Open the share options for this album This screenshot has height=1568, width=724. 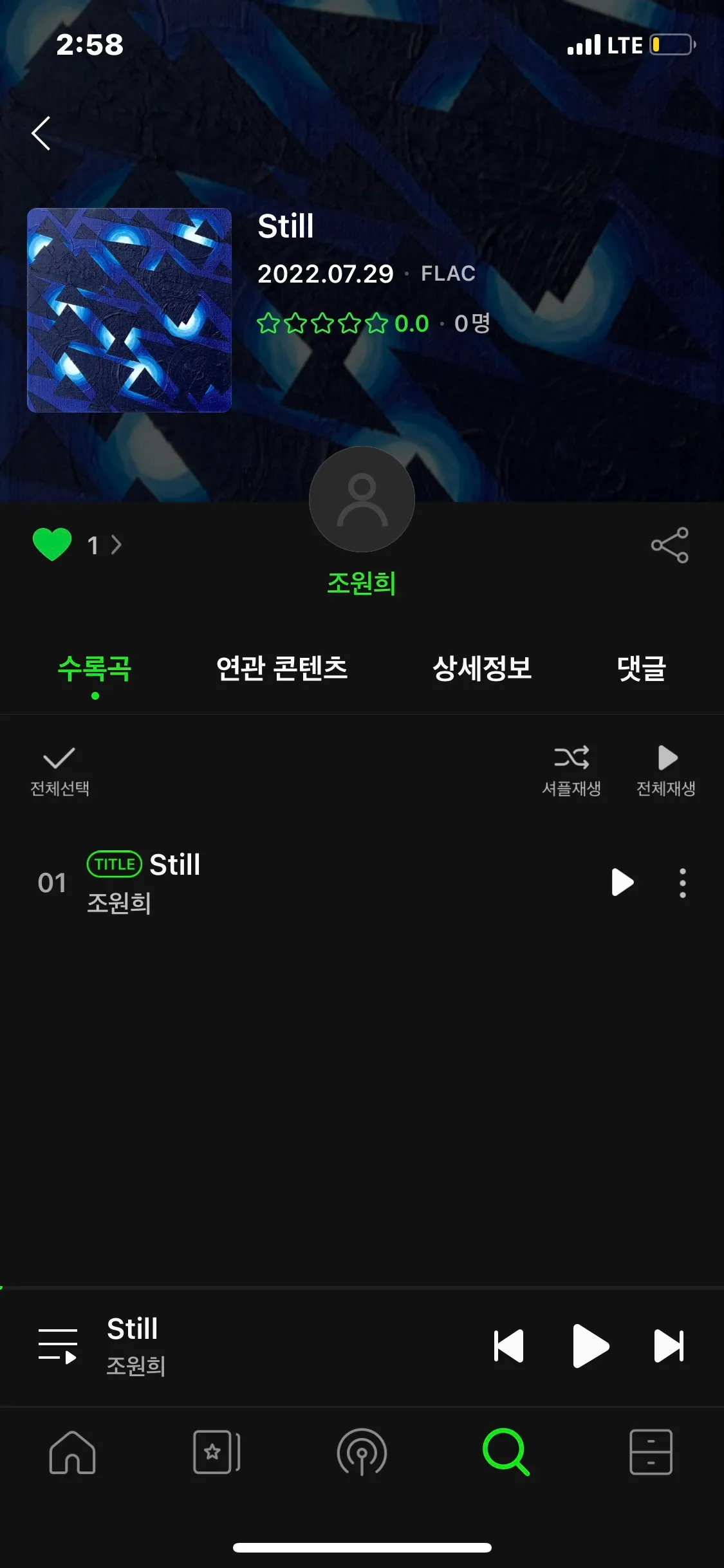click(x=669, y=545)
